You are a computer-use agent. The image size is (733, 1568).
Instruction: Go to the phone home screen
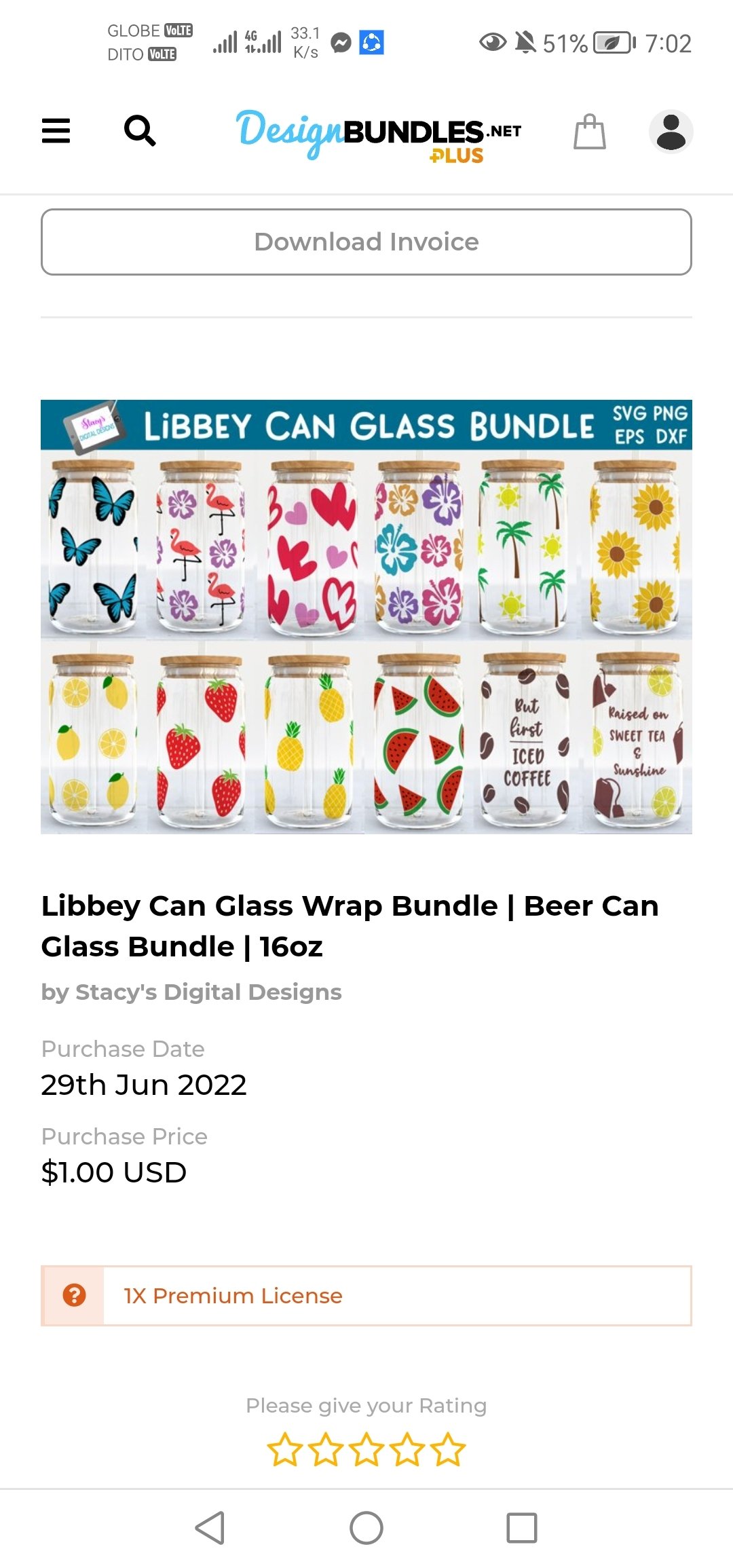point(366,1528)
